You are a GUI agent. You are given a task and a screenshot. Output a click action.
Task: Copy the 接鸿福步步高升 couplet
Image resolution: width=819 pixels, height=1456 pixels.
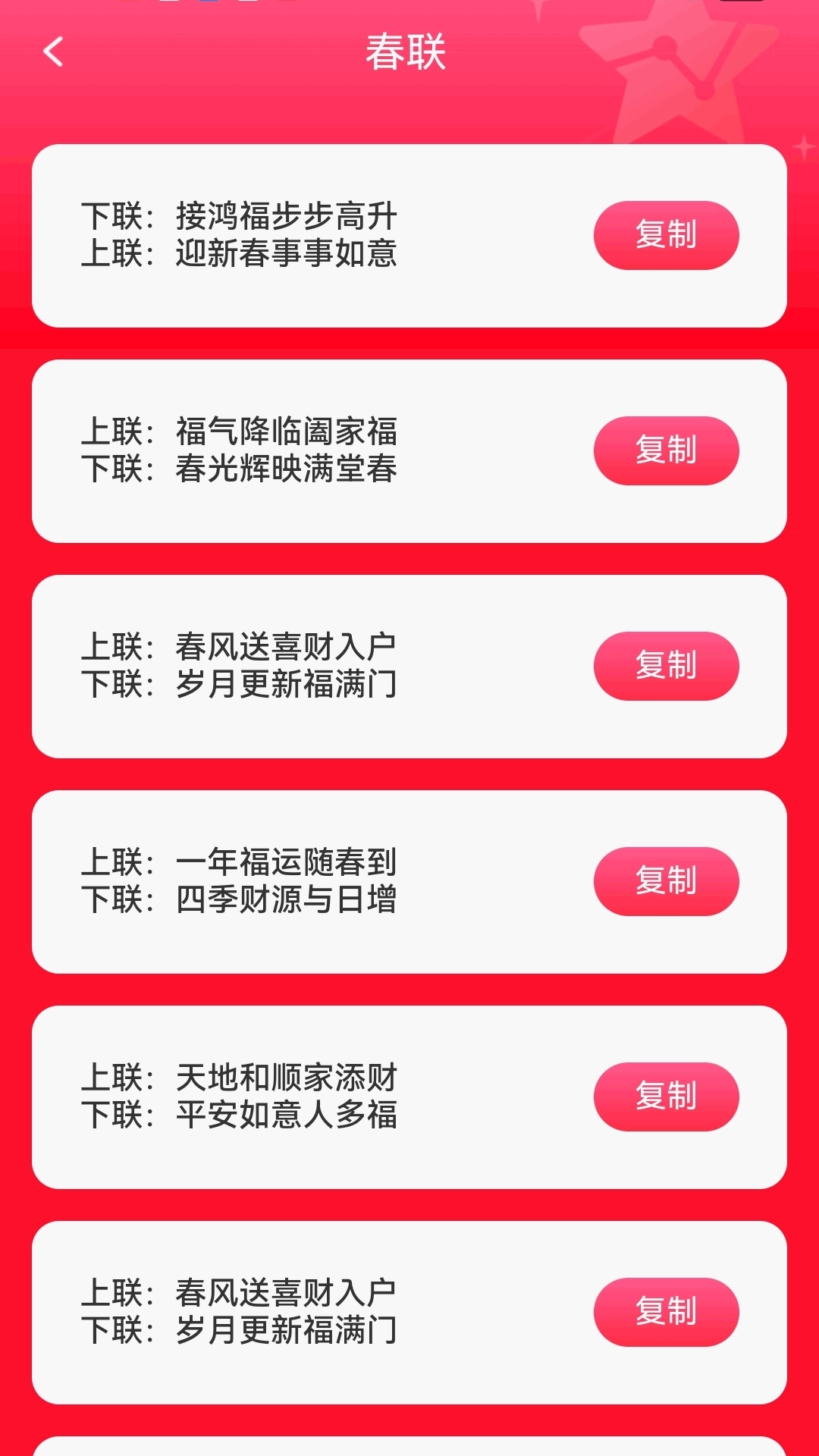point(667,236)
